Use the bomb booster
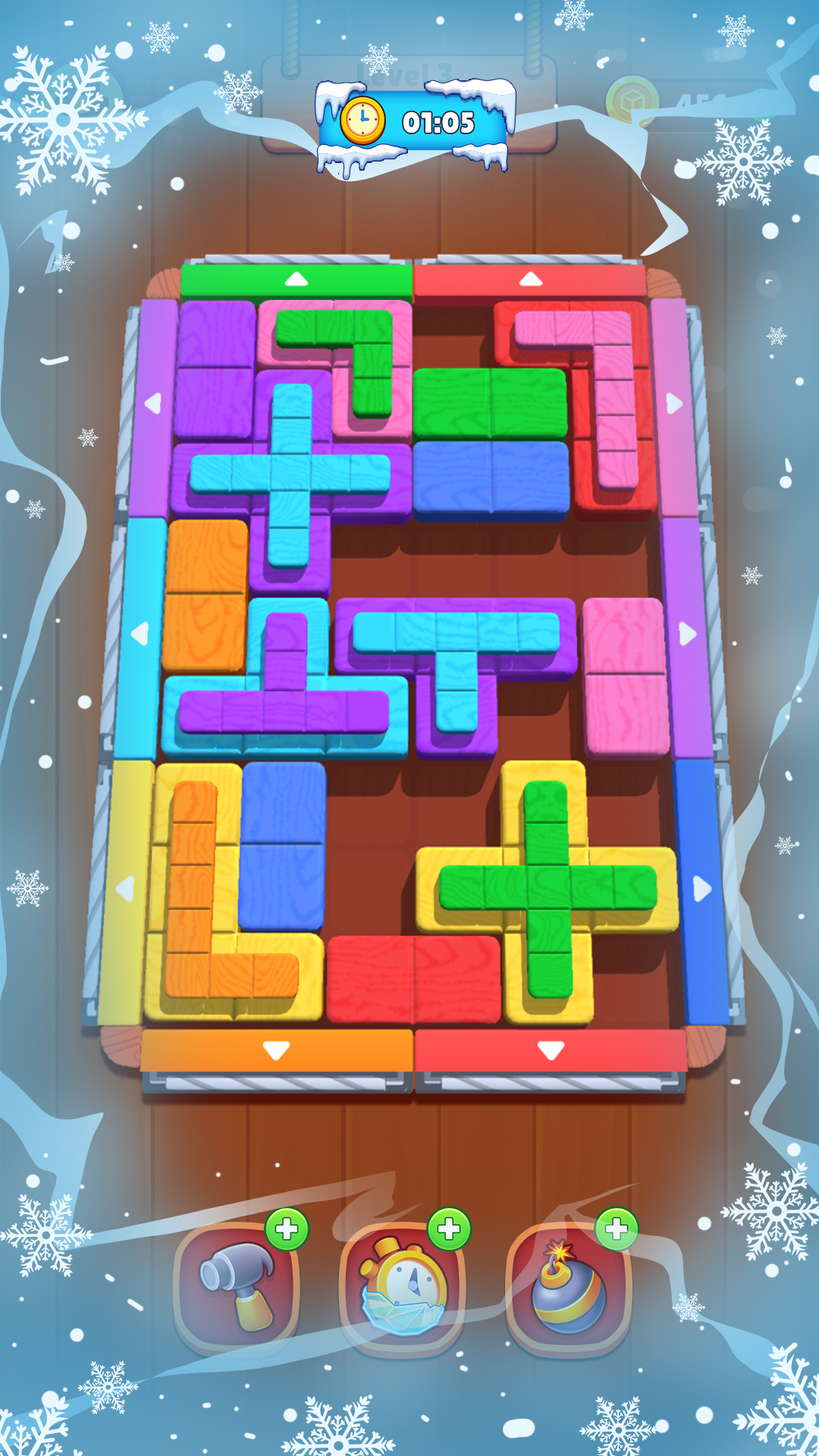This screenshot has height=1456, width=819. [568, 1288]
